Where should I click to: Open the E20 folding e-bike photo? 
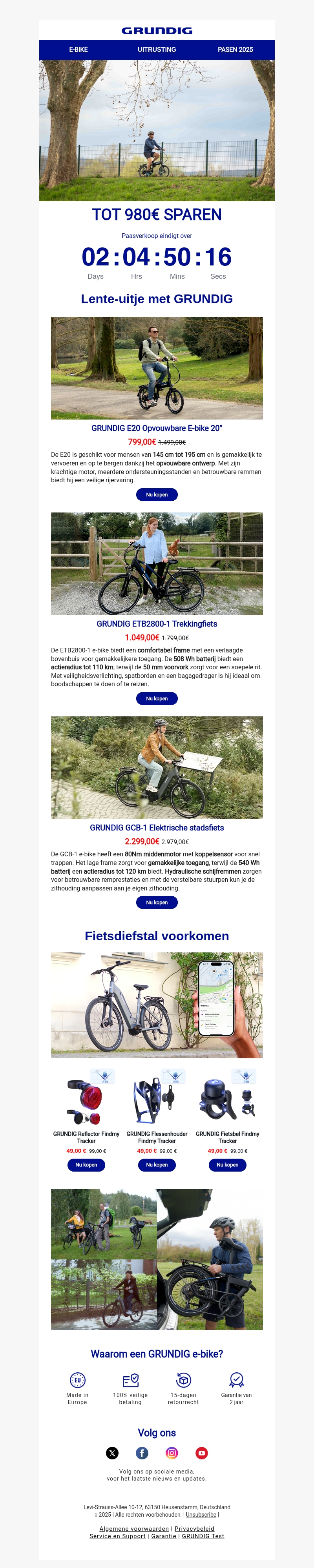157,368
